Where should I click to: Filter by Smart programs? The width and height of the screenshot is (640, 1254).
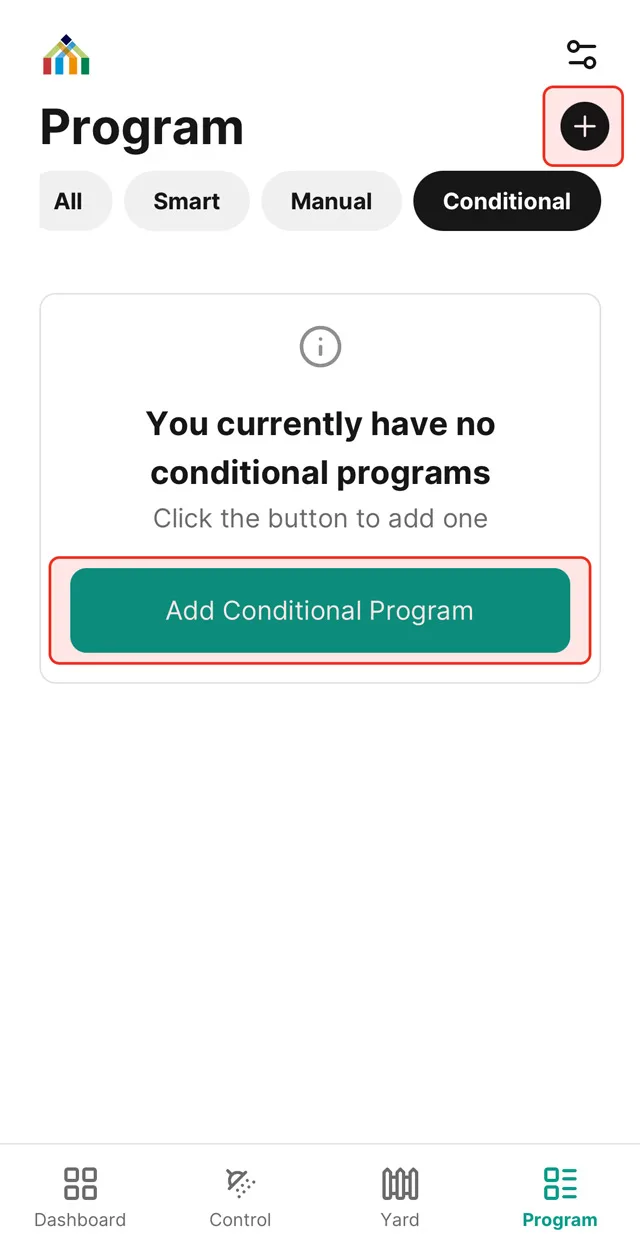tap(186, 201)
